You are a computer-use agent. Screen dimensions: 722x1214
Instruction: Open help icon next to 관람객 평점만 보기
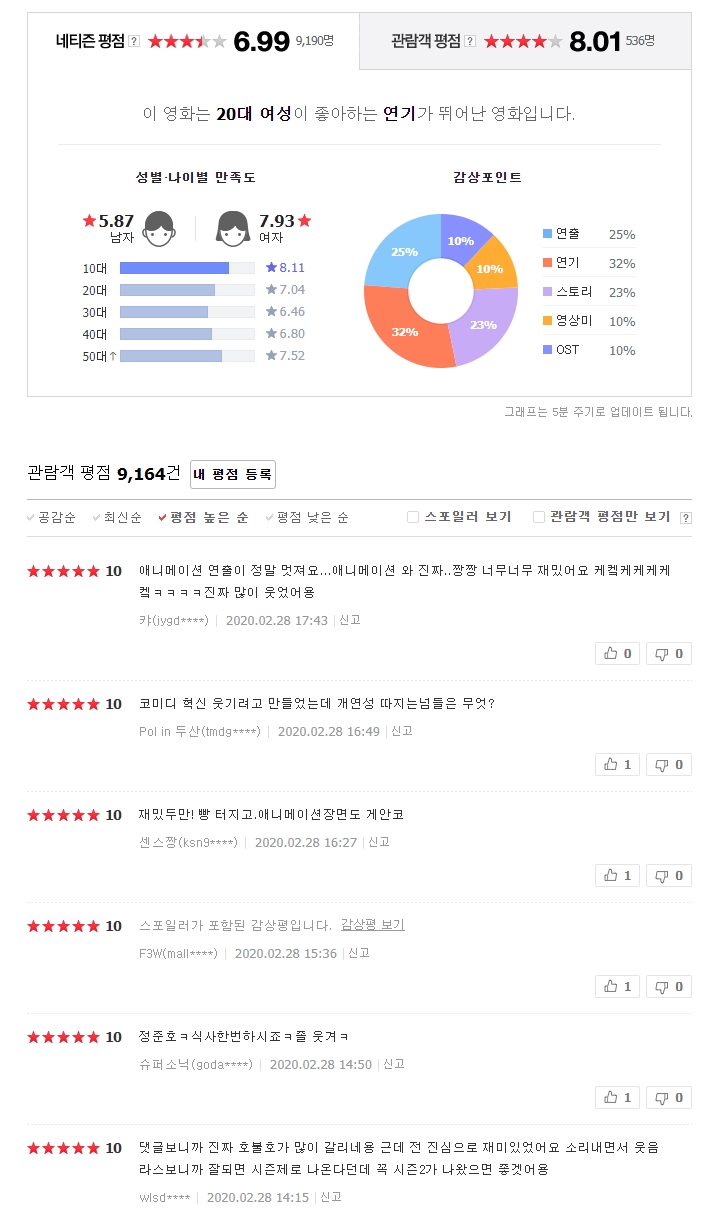tap(685, 518)
